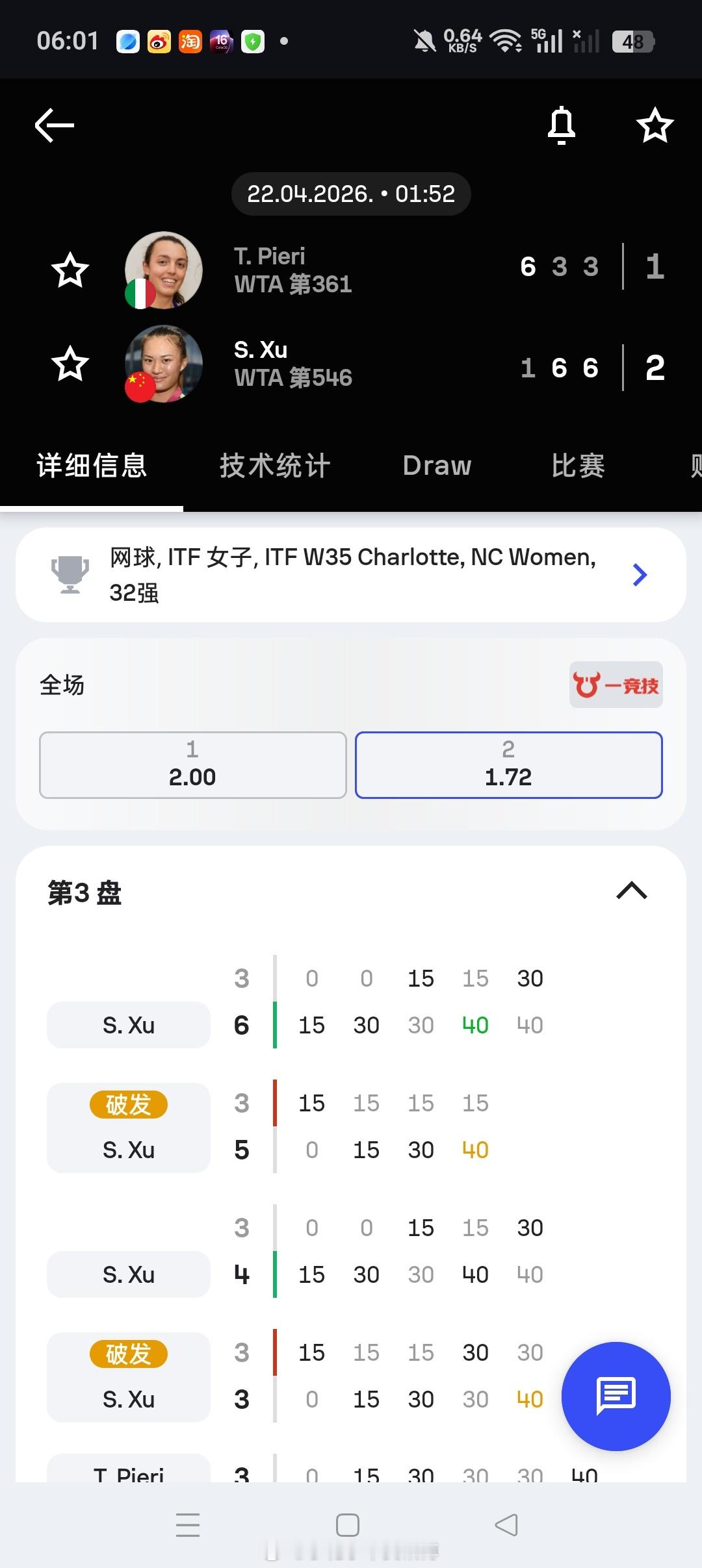The width and height of the screenshot is (702, 1568).
Task: Star T. Pieri as a favorite player
Action: (69, 270)
